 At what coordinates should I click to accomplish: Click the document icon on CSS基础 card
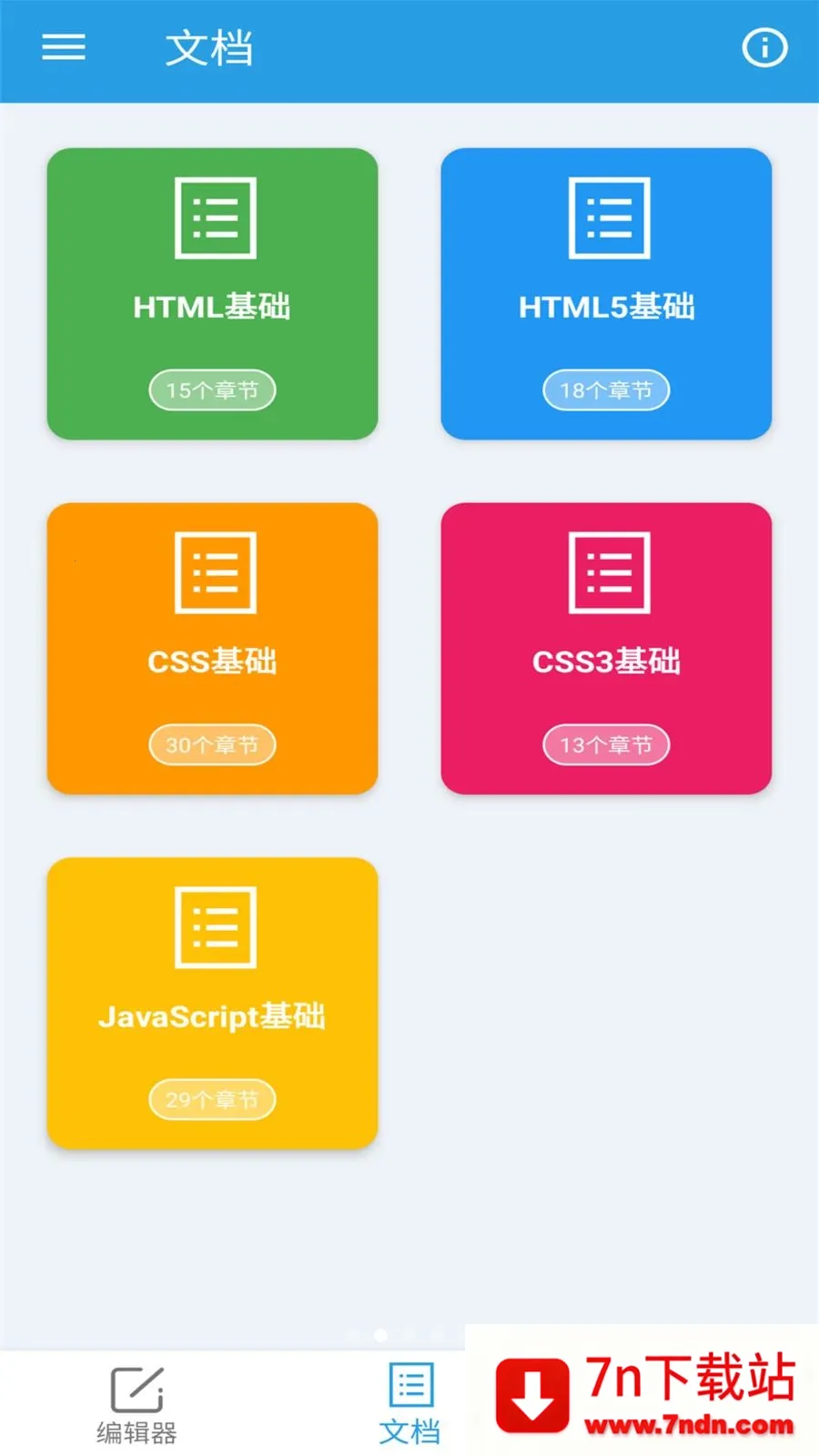pyautogui.click(x=212, y=571)
